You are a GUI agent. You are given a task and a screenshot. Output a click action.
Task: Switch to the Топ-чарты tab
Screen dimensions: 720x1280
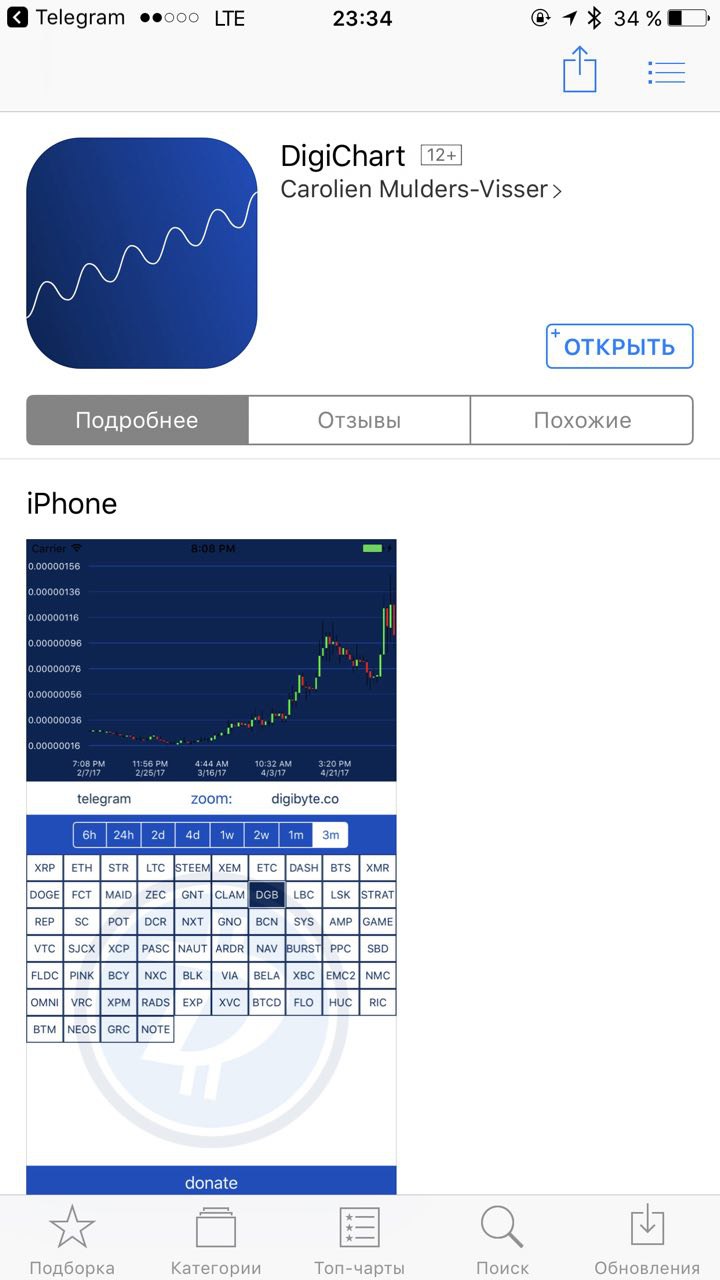(359, 1240)
